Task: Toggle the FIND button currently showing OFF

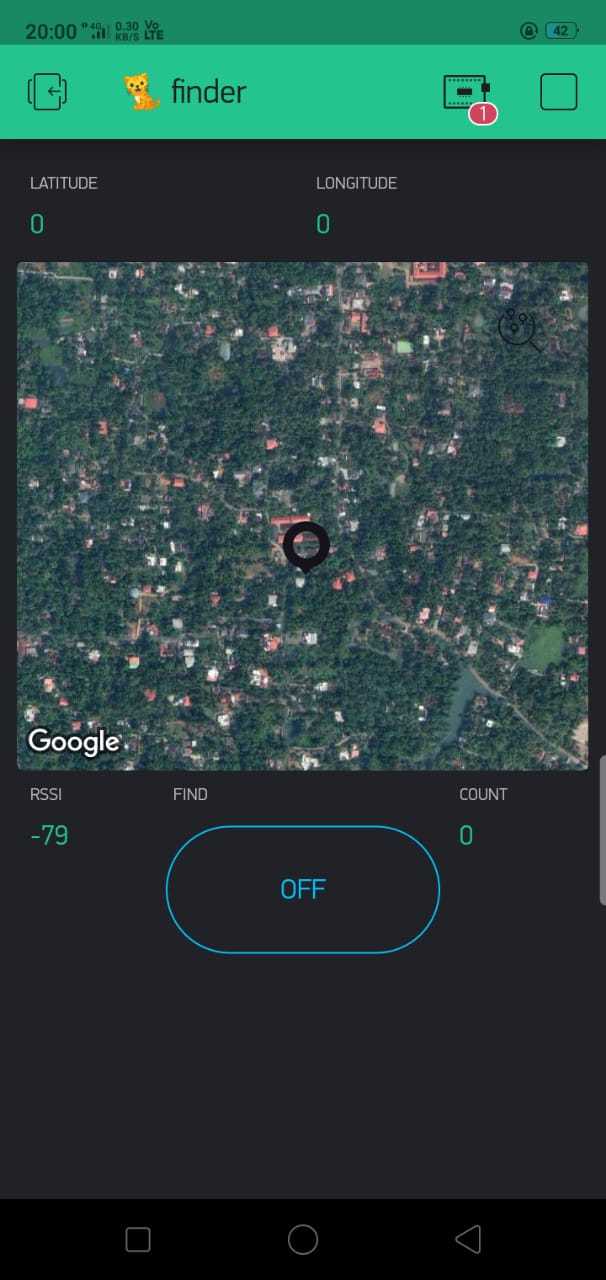Action: pos(302,889)
